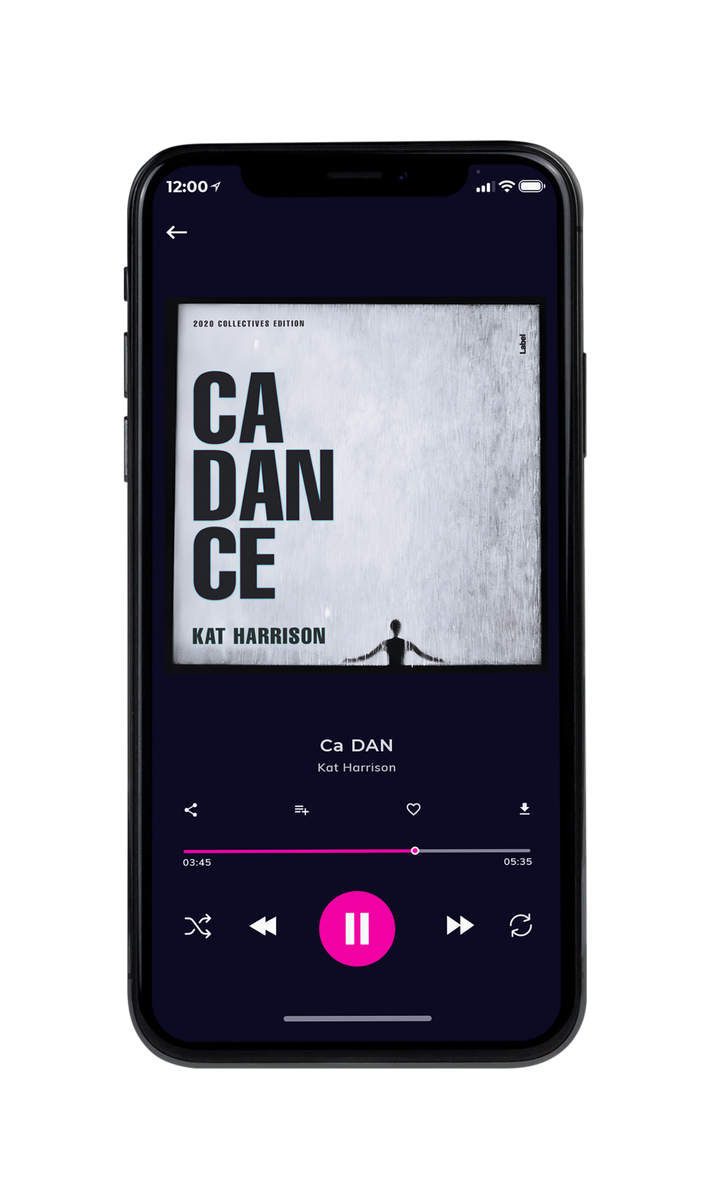Tap the pink playback progress bar
This screenshot has width=720, height=1200.
pos(357,851)
